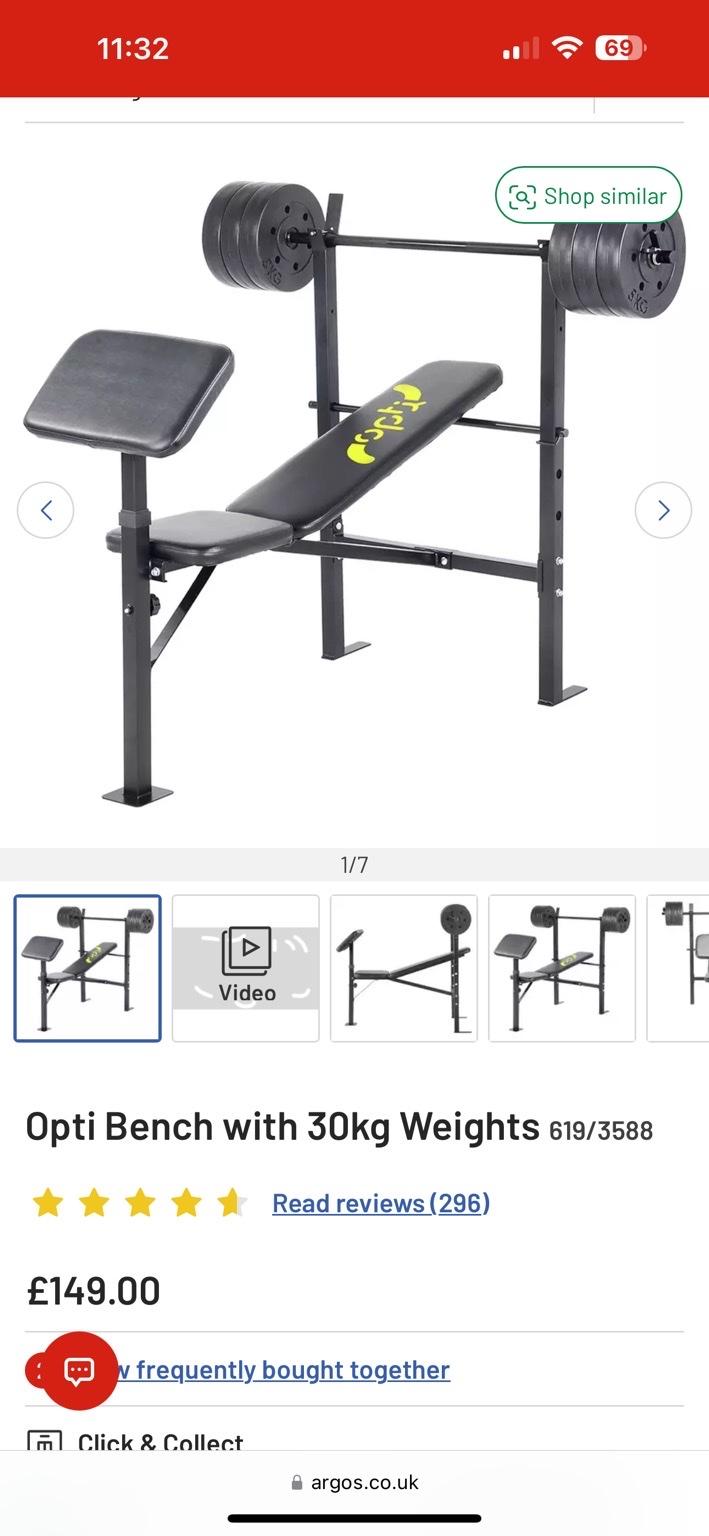Open the product Video thumbnail

pos(246,968)
